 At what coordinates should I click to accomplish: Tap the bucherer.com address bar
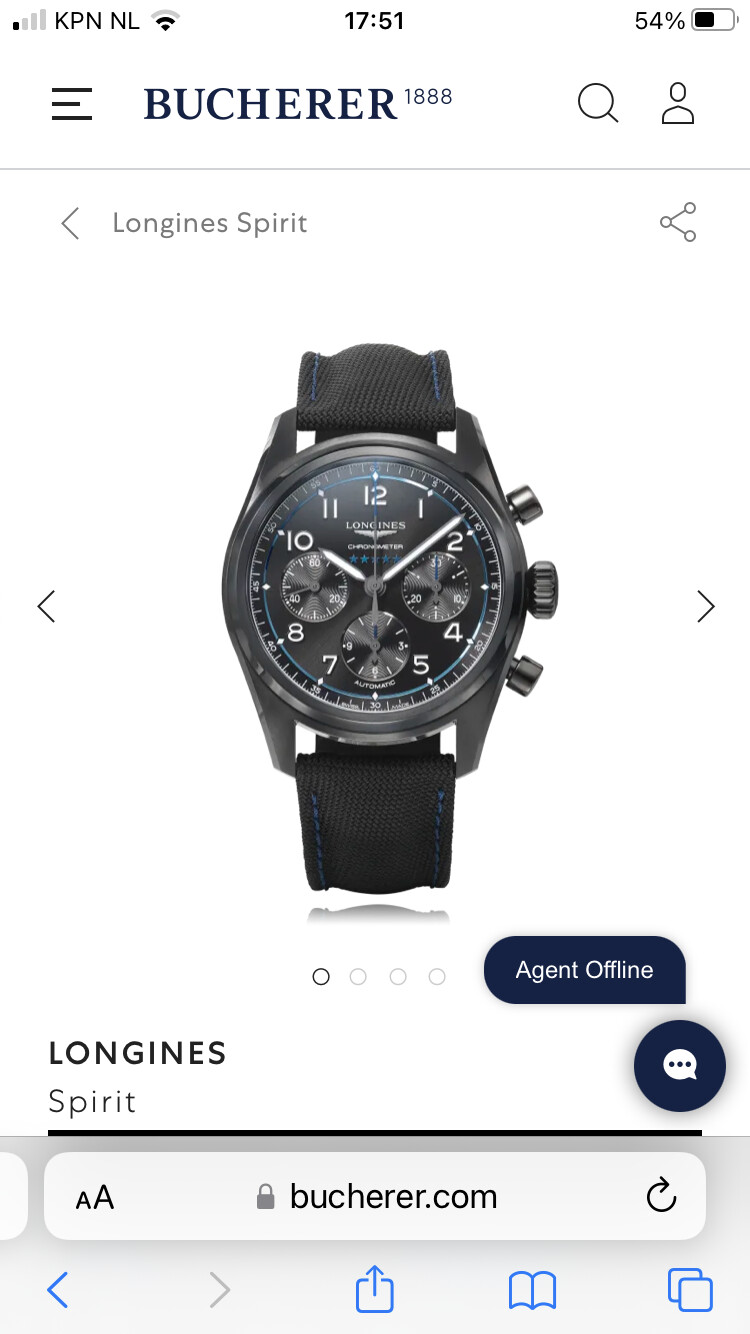pyautogui.click(x=375, y=1196)
